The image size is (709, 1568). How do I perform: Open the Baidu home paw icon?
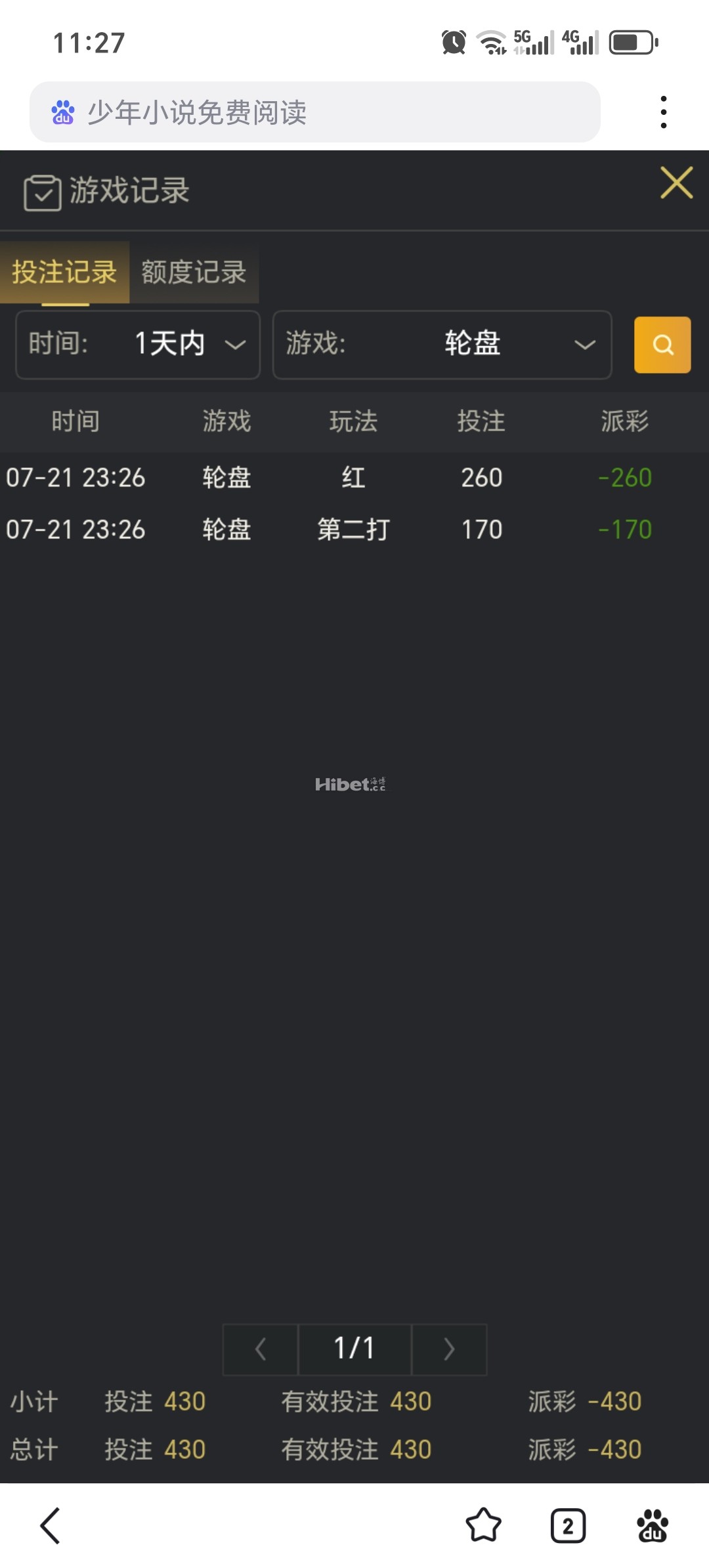coord(652,1525)
